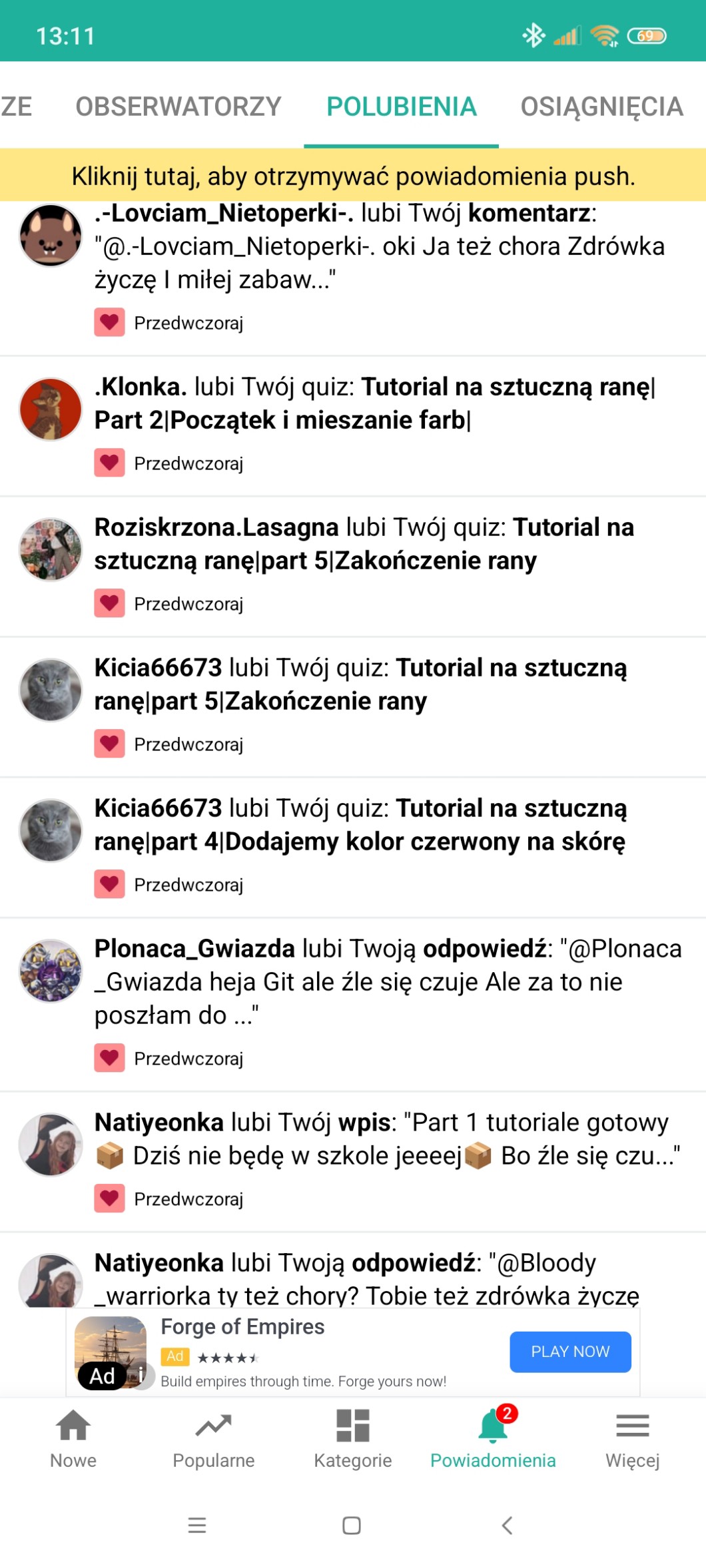Open the ad info icon
This screenshot has height=1568, width=706.
(x=141, y=1374)
